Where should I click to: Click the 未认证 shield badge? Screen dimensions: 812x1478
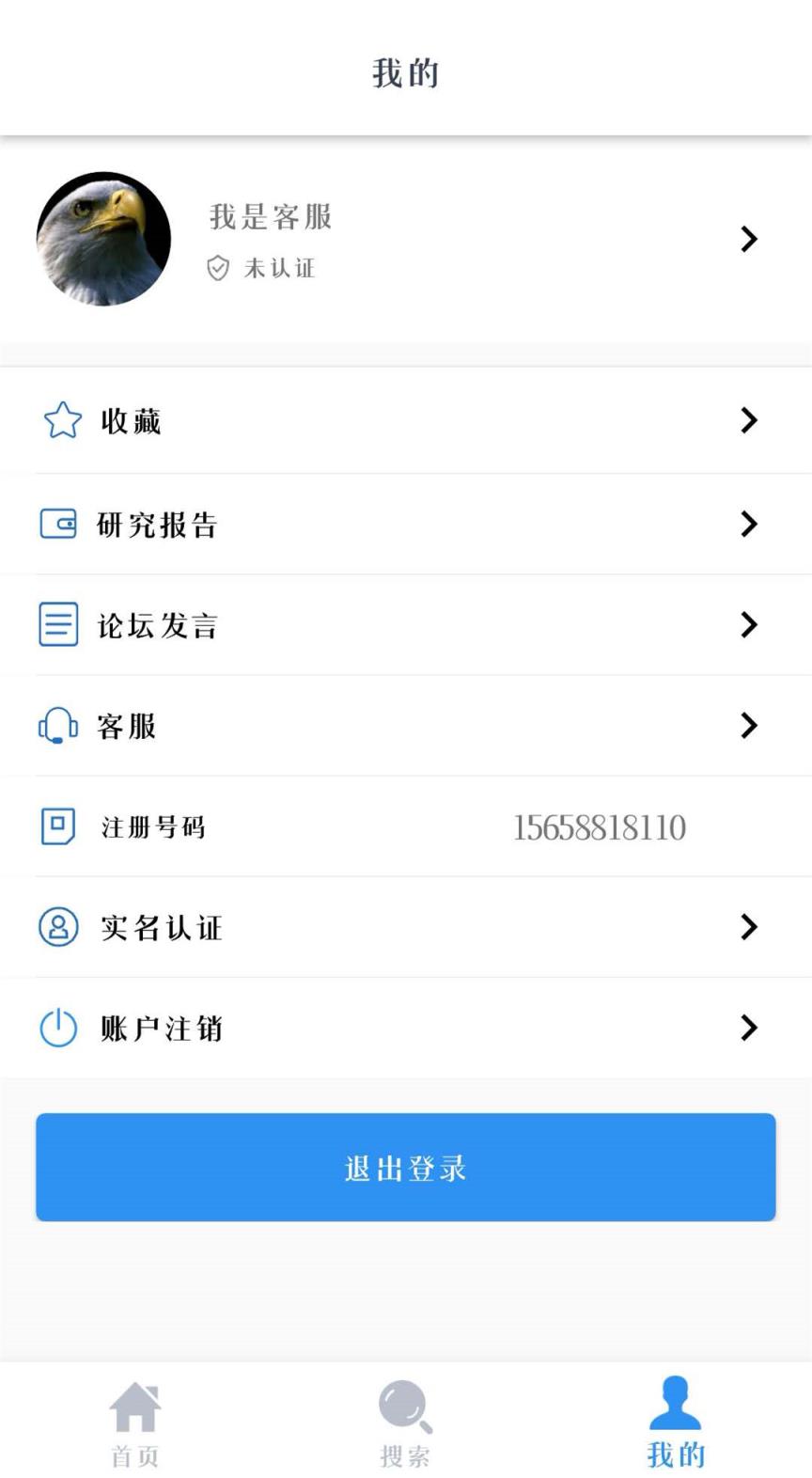218,268
